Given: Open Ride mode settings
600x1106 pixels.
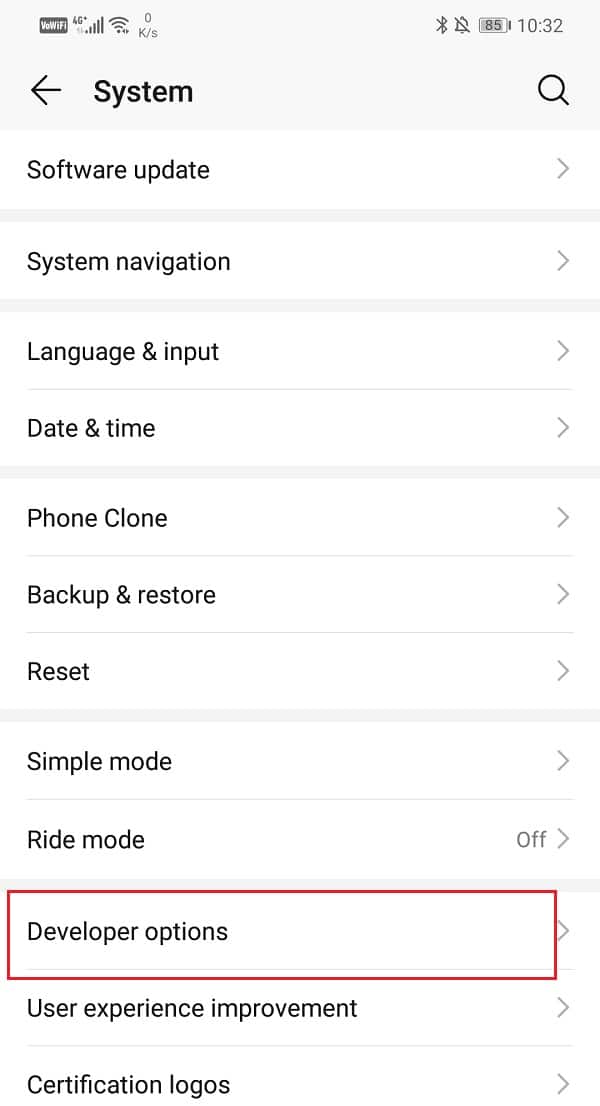Looking at the screenshot, I should tap(300, 839).
